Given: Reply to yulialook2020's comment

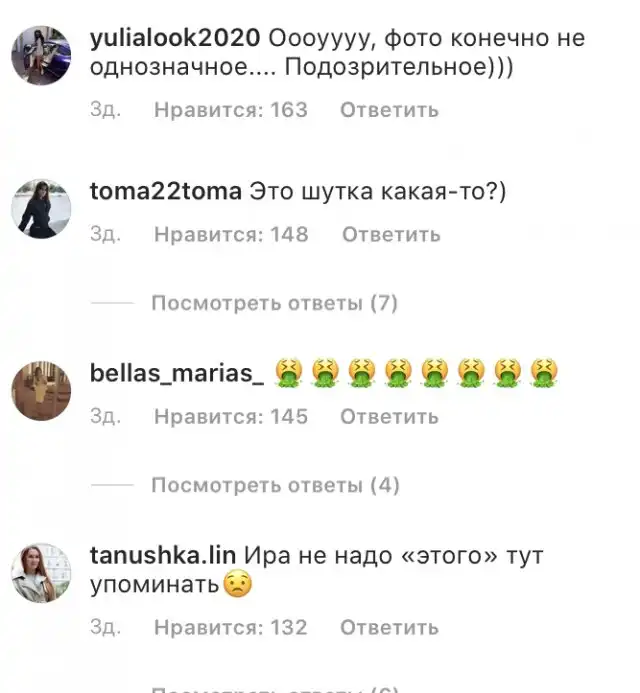Looking at the screenshot, I should coord(389,110).
